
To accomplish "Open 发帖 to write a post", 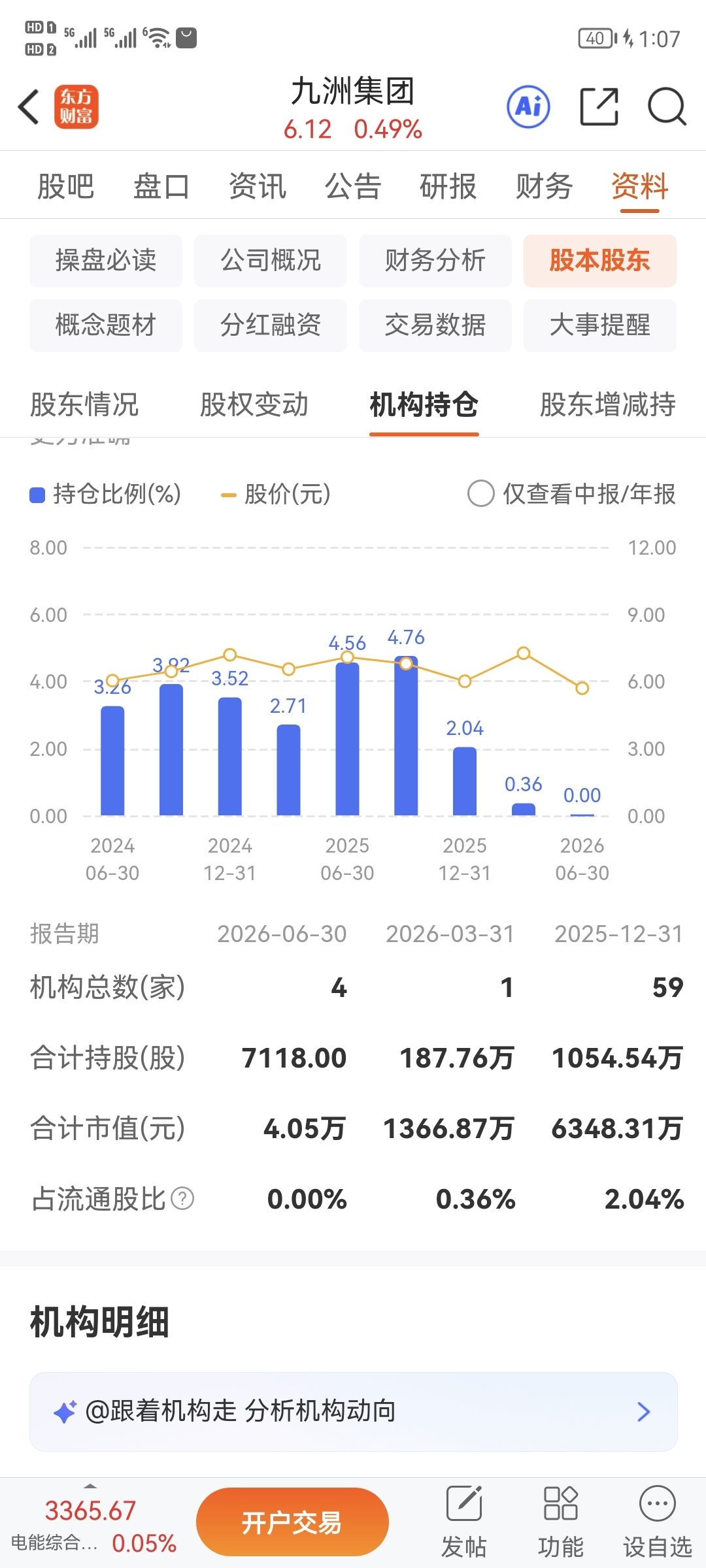I will coord(464,1522).
